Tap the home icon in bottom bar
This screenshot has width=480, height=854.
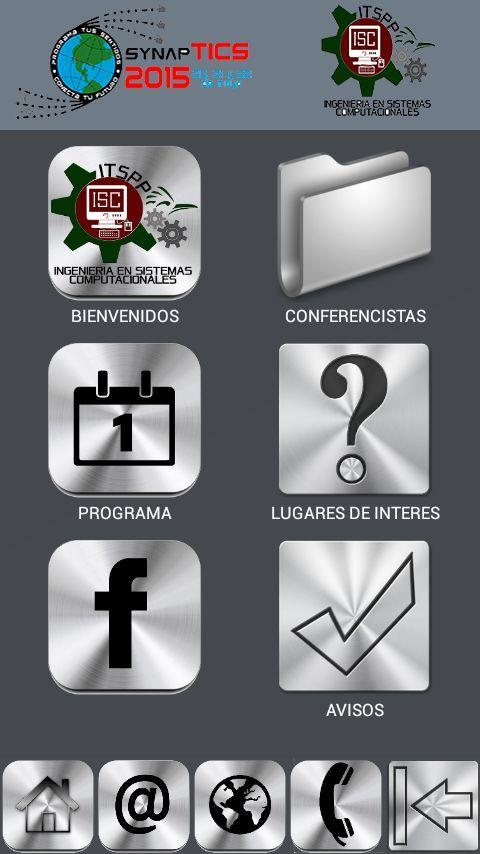48,806
